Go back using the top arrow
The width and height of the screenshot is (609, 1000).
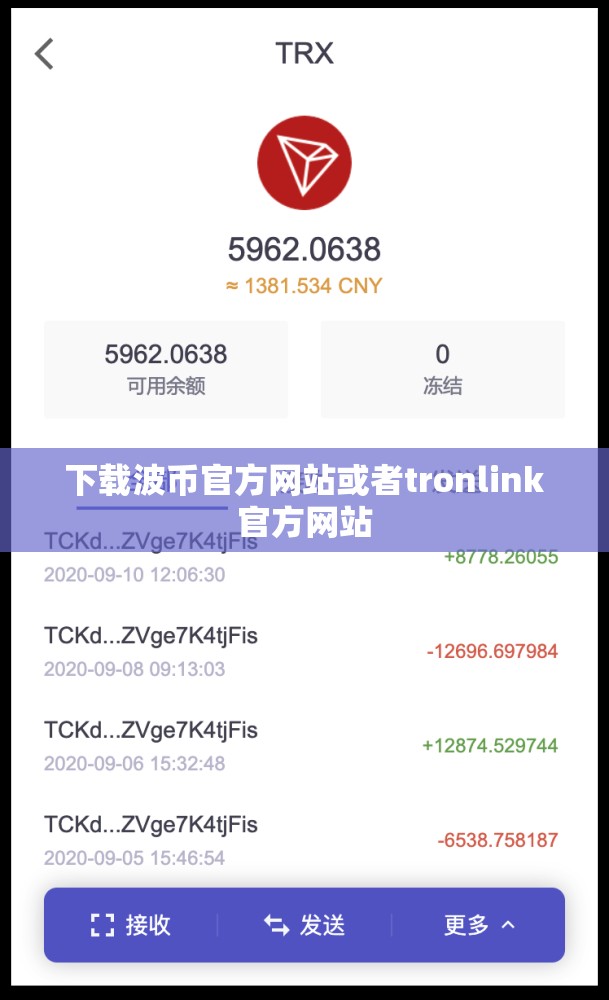pyautogui.click(x=45, y=54)
